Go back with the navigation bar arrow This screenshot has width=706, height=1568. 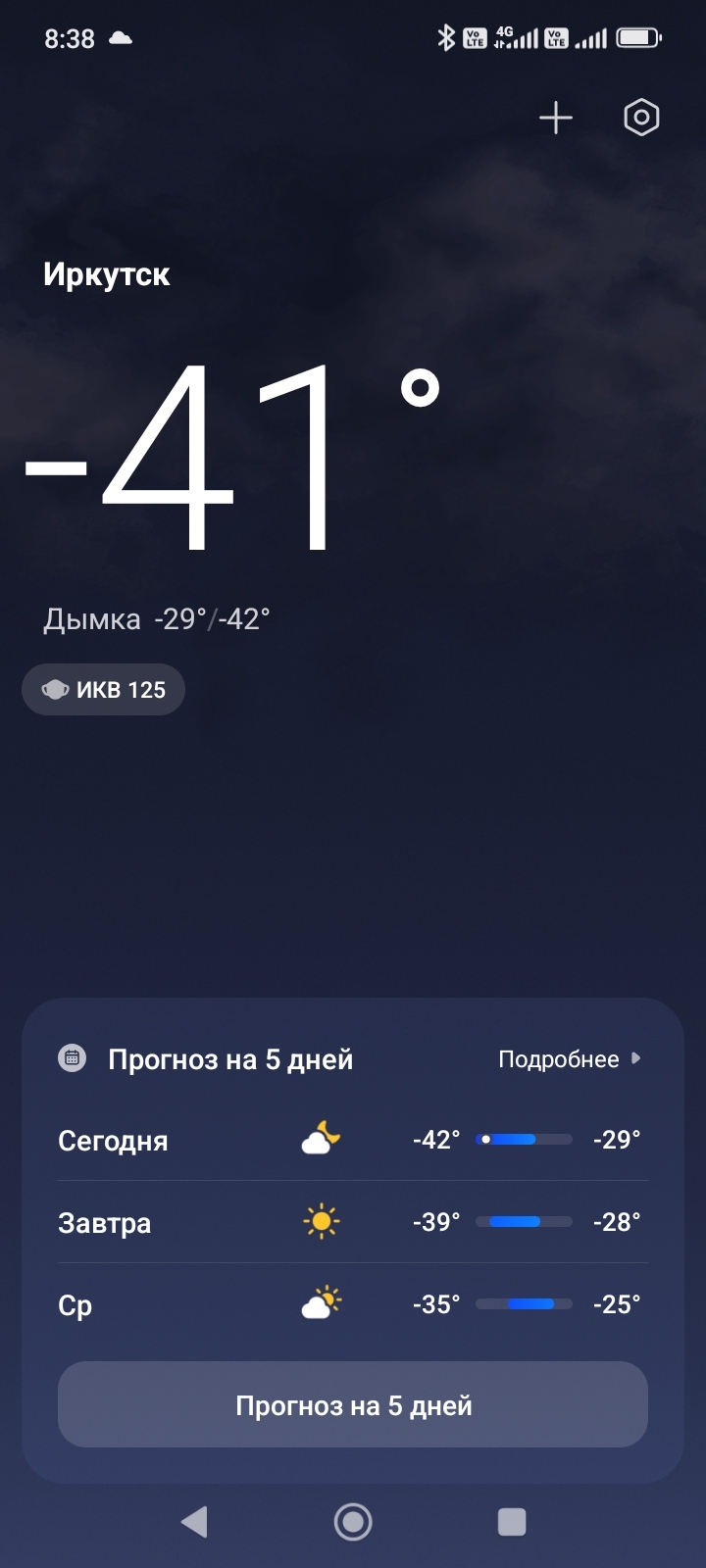point(194,1521)
